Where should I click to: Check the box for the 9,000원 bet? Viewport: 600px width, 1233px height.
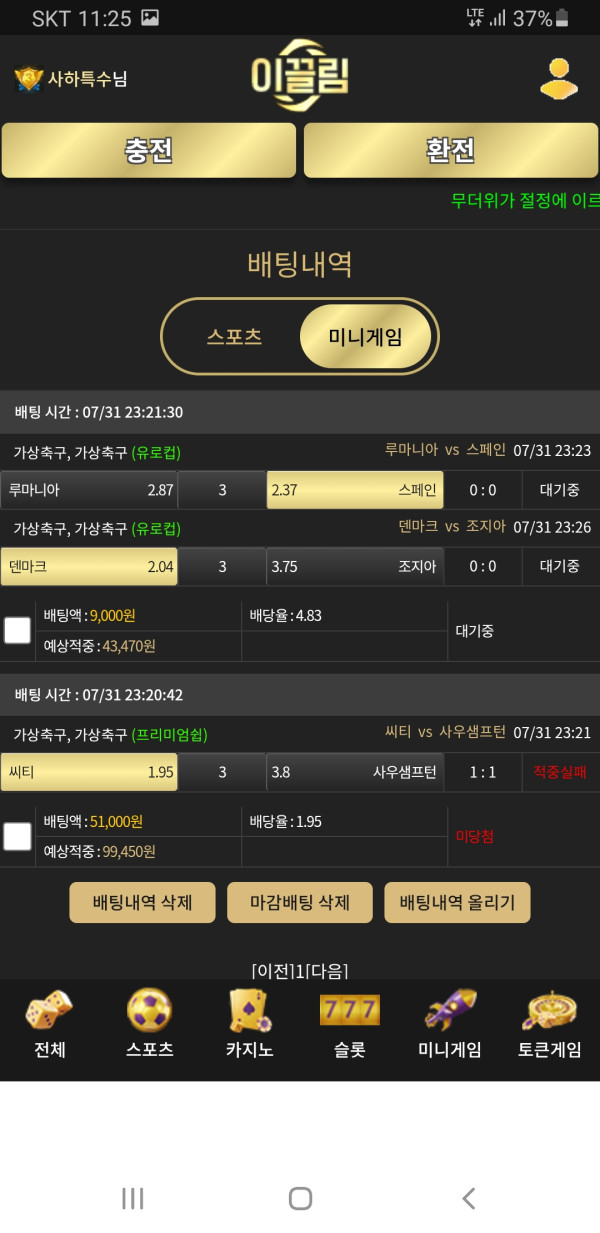[x=17, y=630]
